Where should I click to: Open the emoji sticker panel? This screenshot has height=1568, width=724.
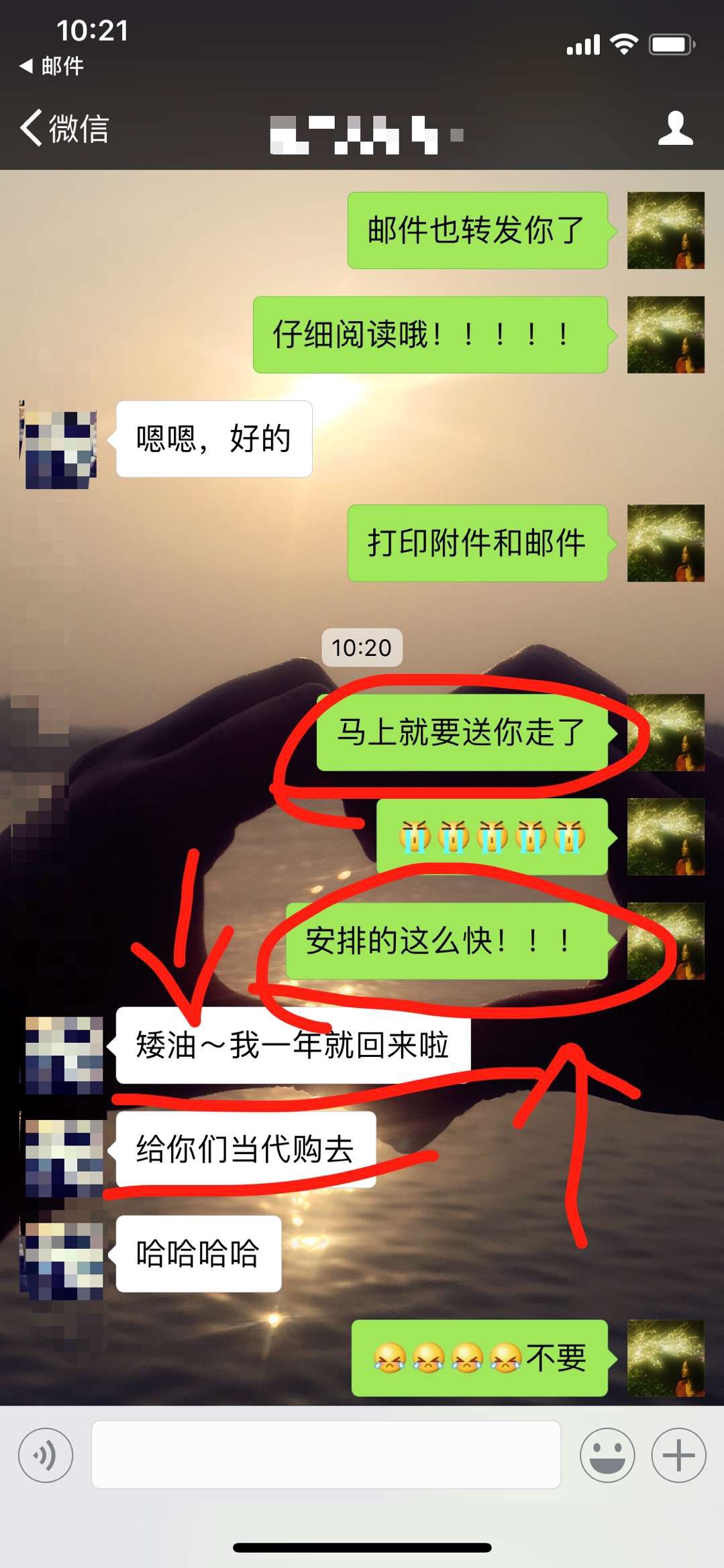click(x=607, y=1455)
